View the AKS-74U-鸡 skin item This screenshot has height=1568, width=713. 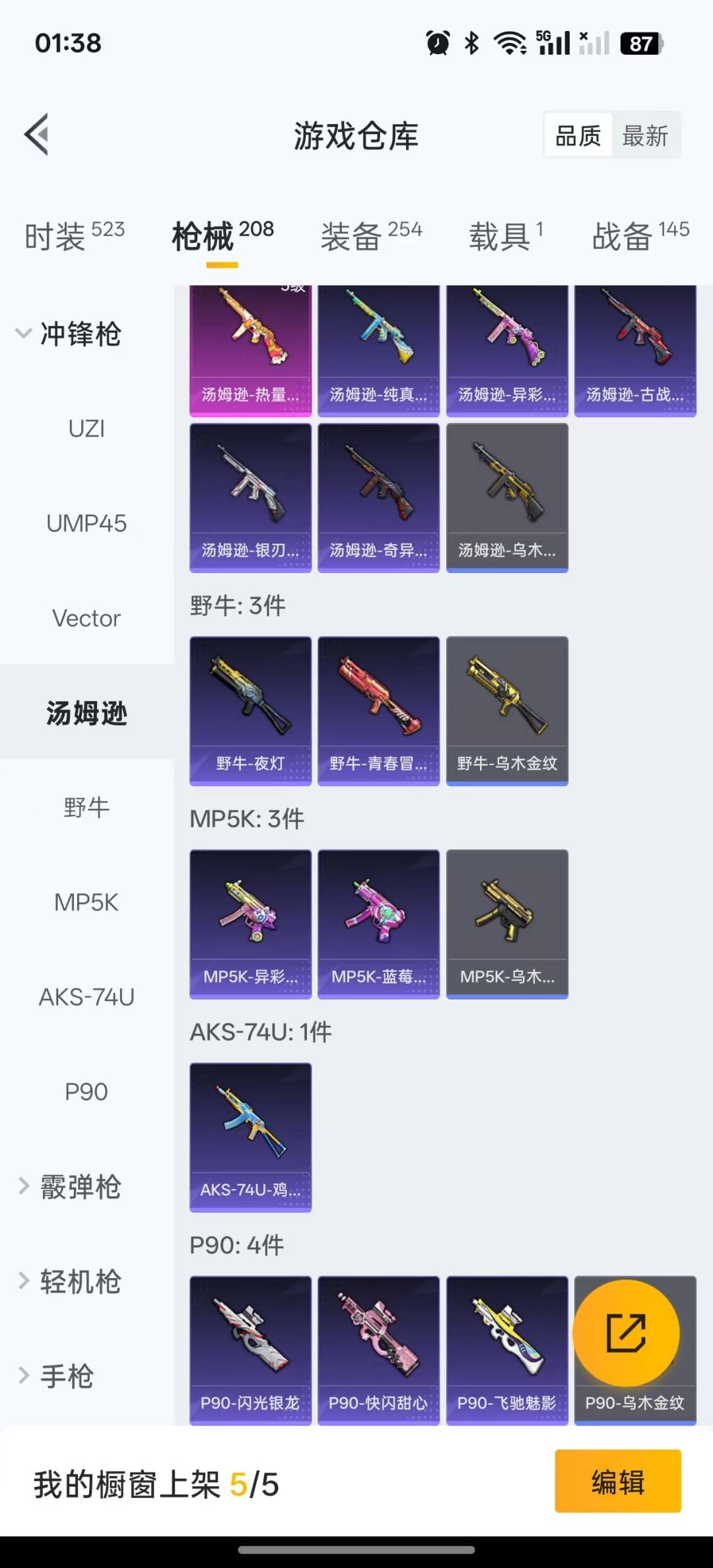[250, 1138]
